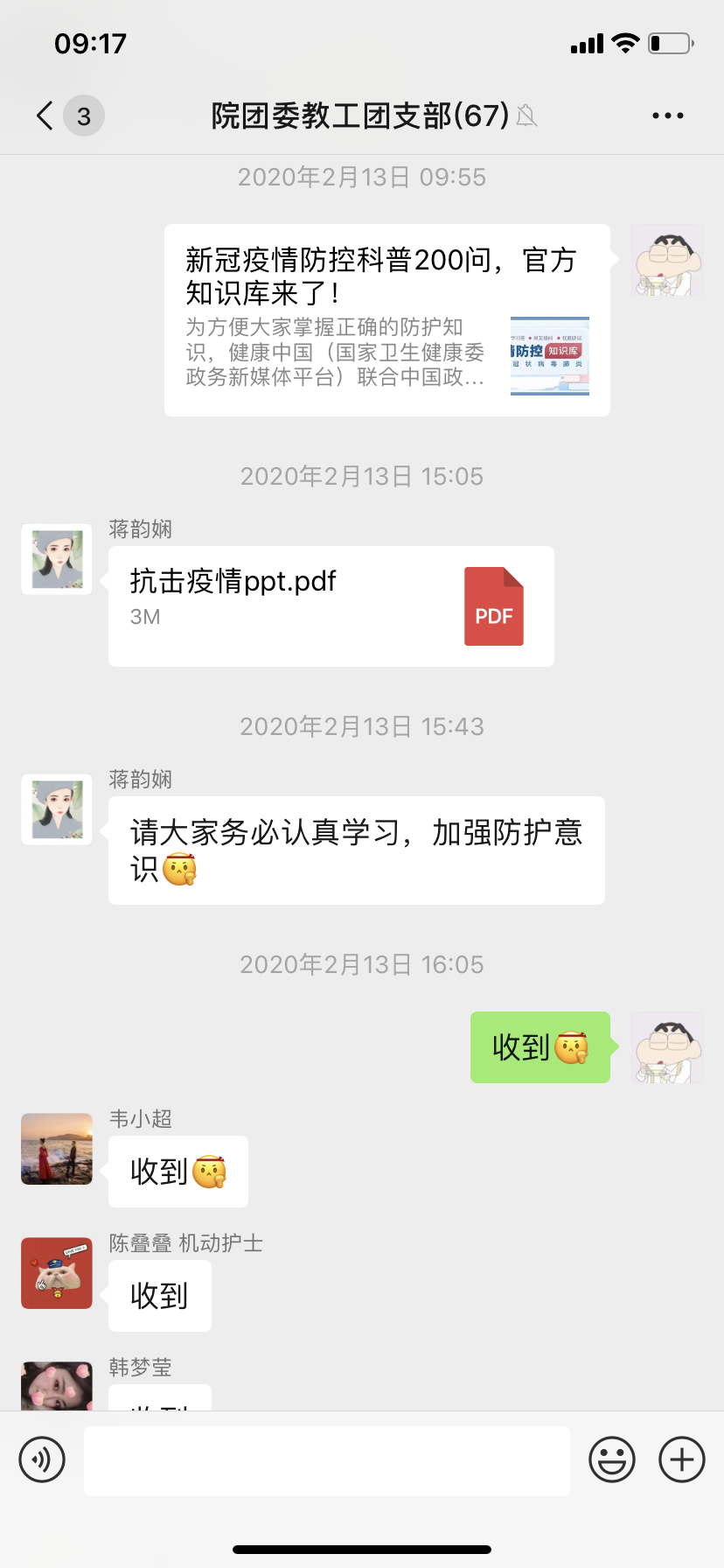This screenshot has height=1568, width=724.
Task: Open my own avatar beside 收到 message
Action: 667,1047
